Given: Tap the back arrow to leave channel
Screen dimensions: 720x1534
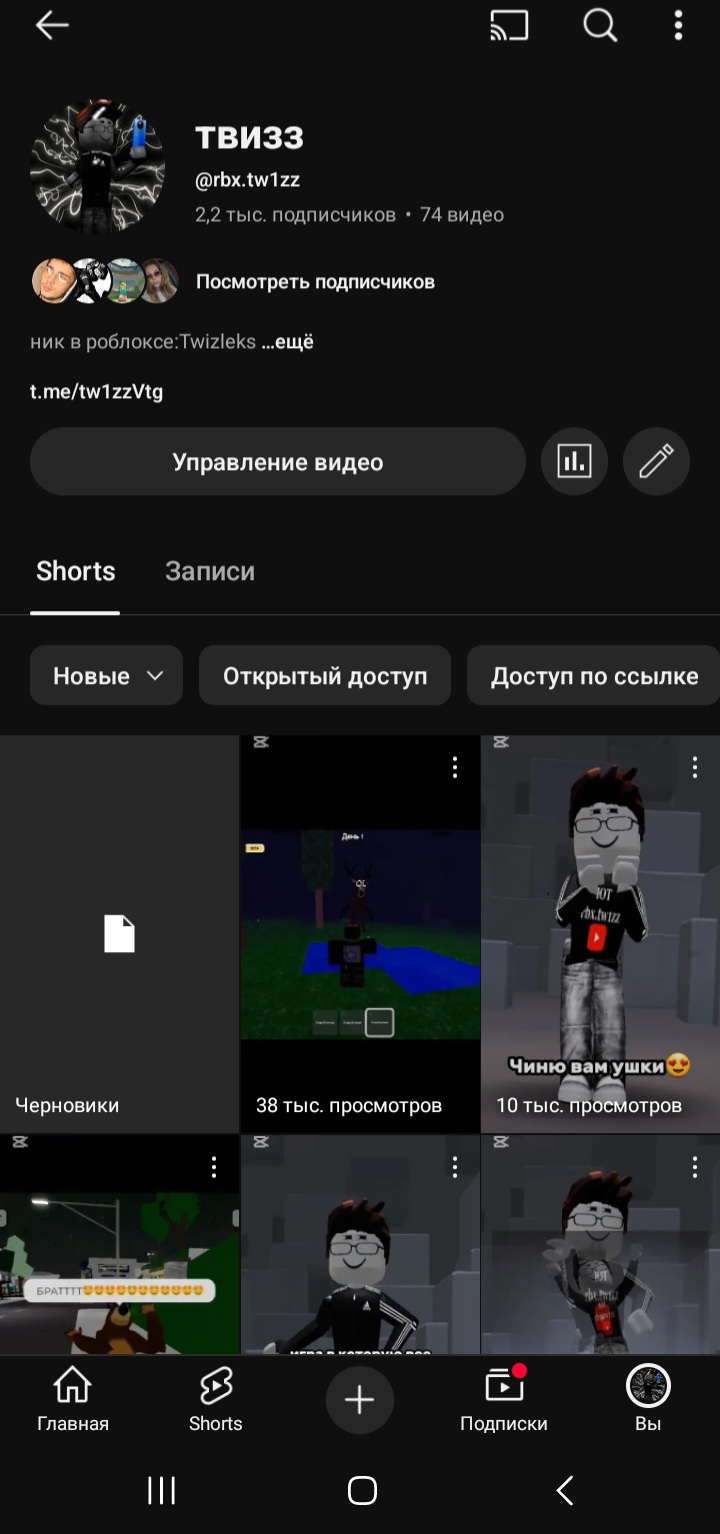Looking at the screenshot, I should (51, 26).
